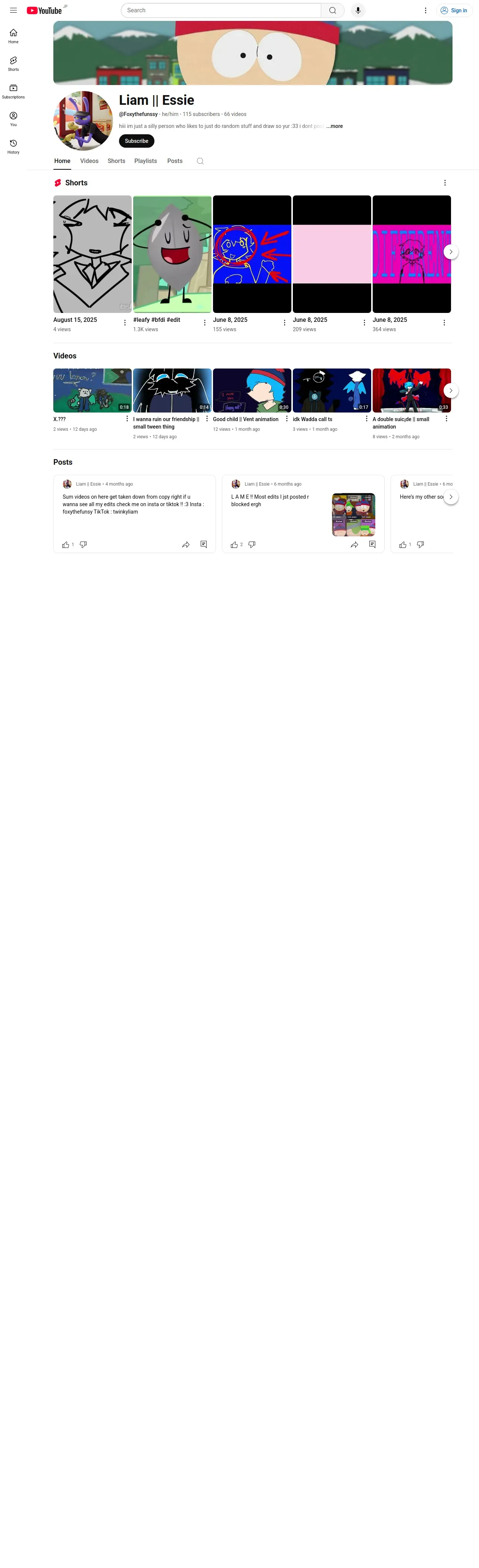The image size is (479, 1568).
Task: Like the L A M E !! post
Action: coord(234,545)
